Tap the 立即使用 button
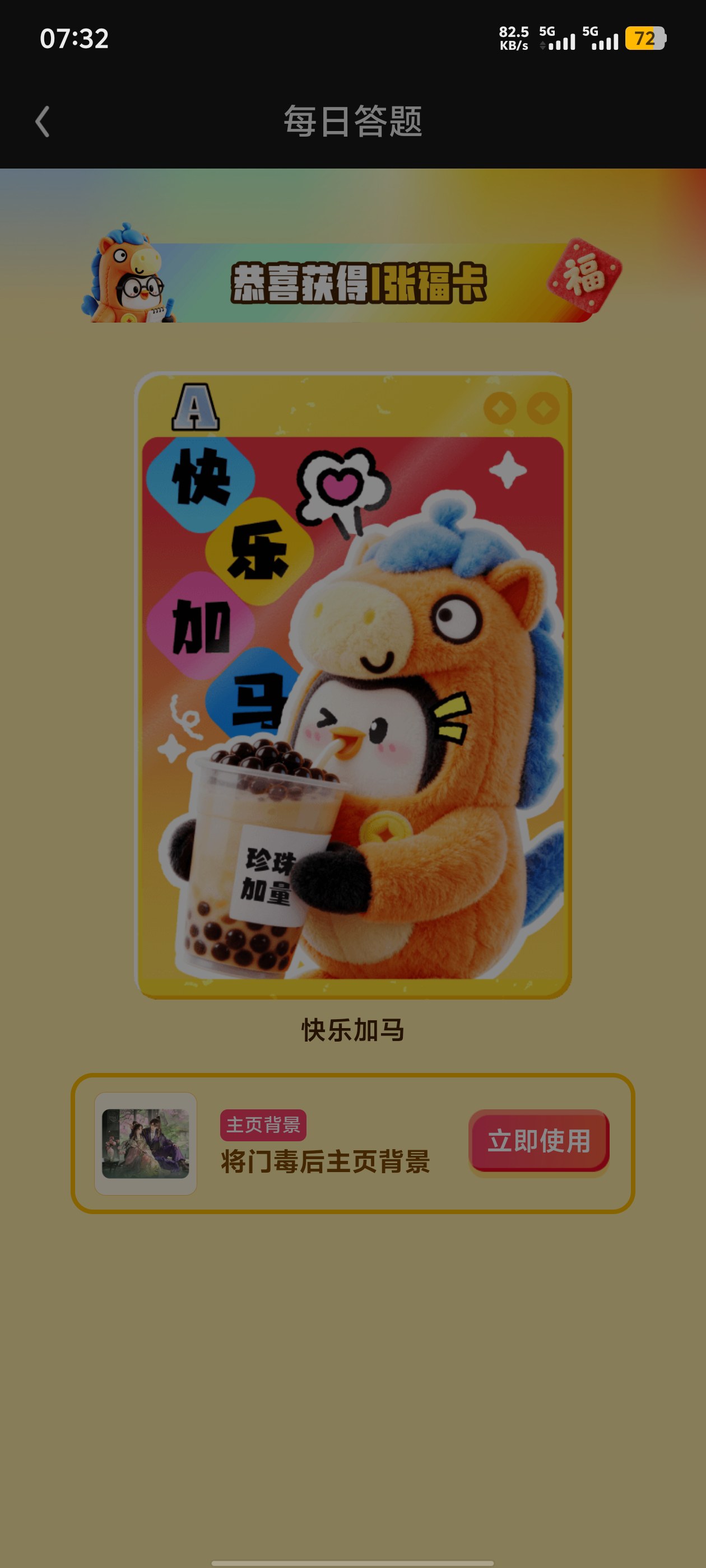Screen dimensions: 706x1568 point(538,1141)
